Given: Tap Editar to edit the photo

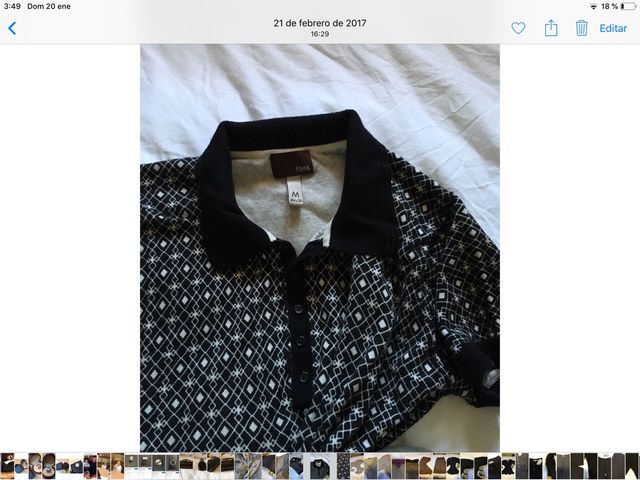Looking at the screenshot, I should tap(613, 28).
